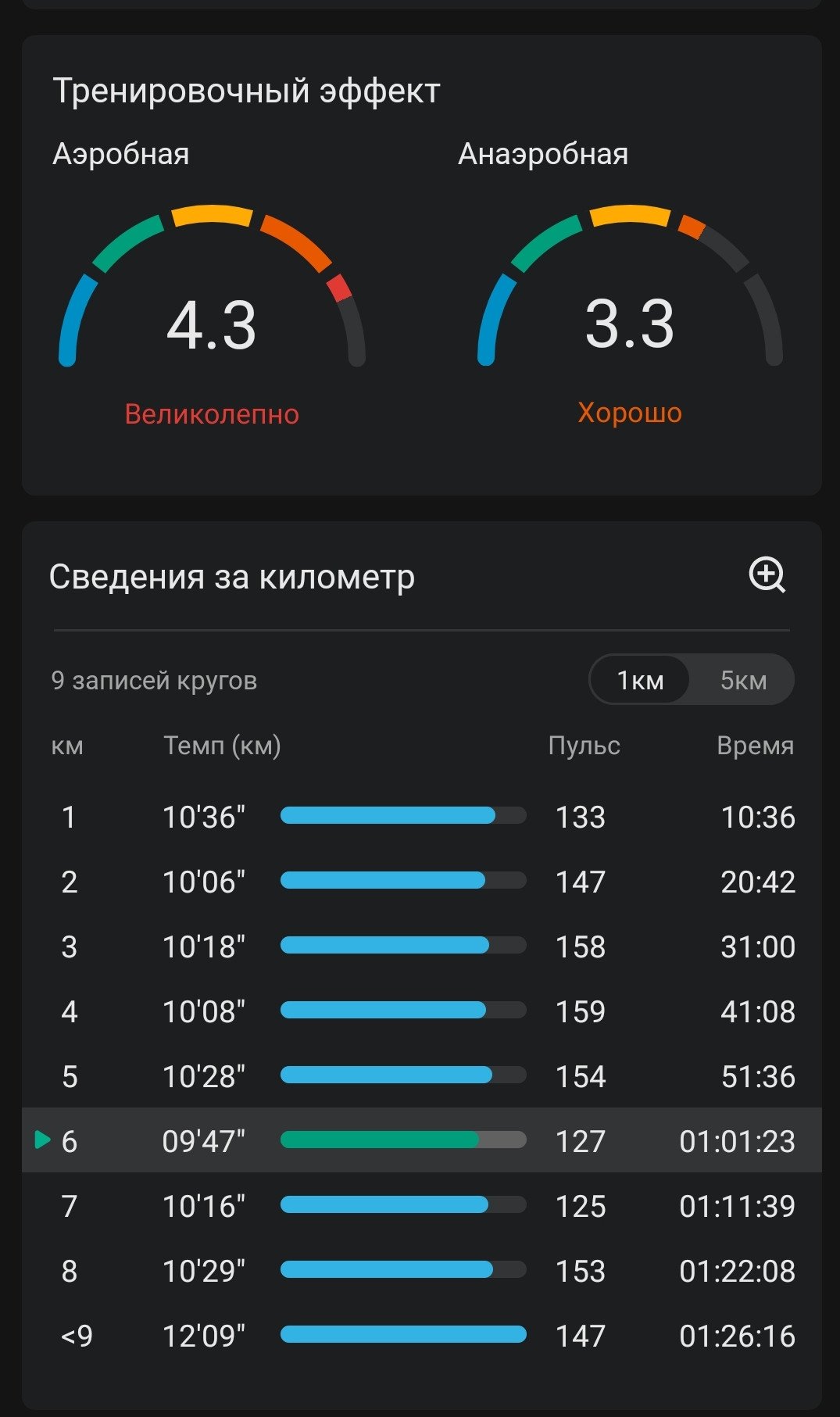
Task: Open the zoom magnifier for kilometer details
Action: click(767, 575)
